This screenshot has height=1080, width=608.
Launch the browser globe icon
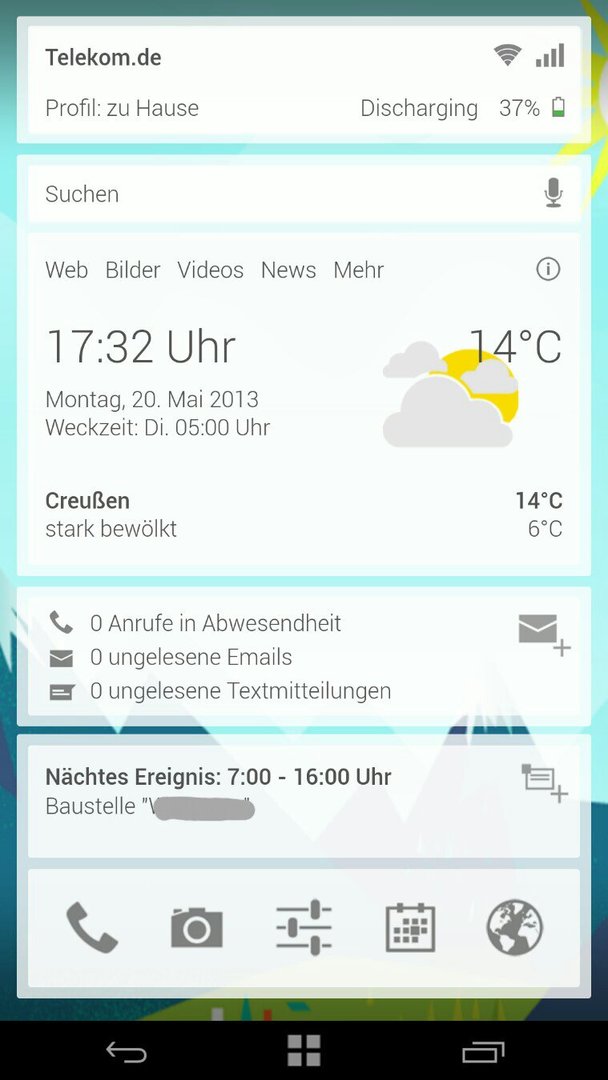pos(514,928)
